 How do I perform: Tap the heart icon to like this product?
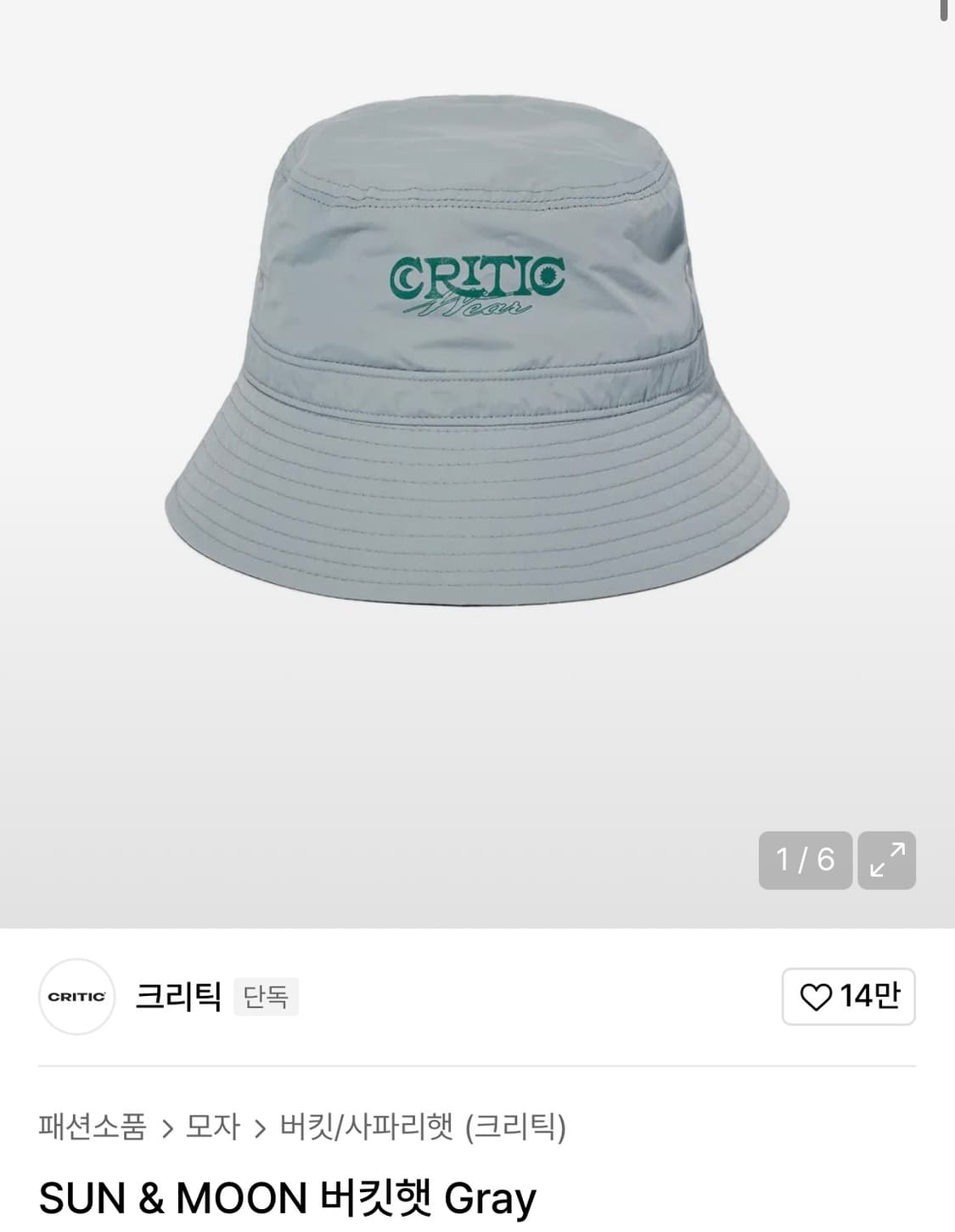click(x=817, y=998)
